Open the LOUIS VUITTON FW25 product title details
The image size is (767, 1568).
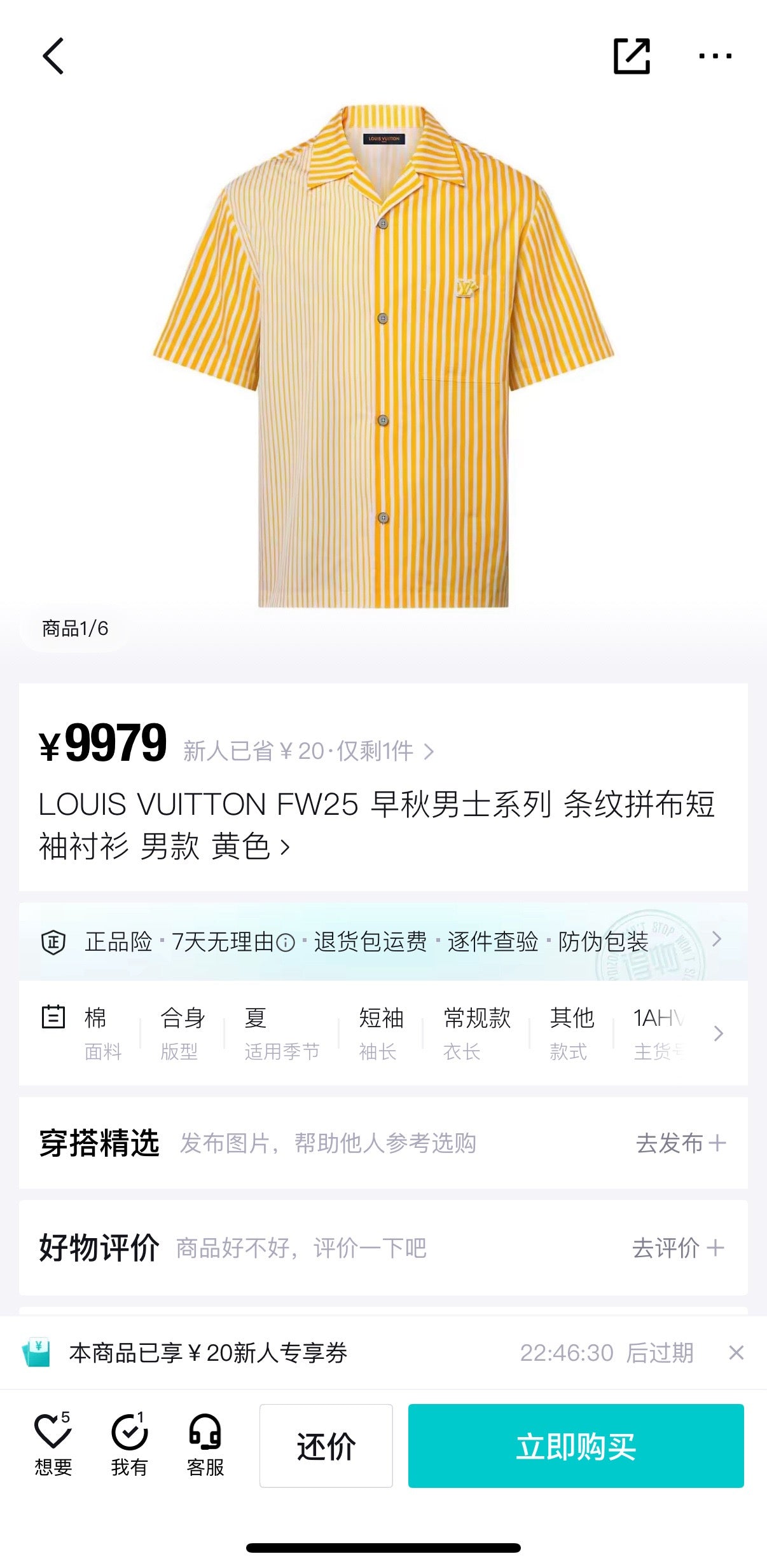pos(377,824)
